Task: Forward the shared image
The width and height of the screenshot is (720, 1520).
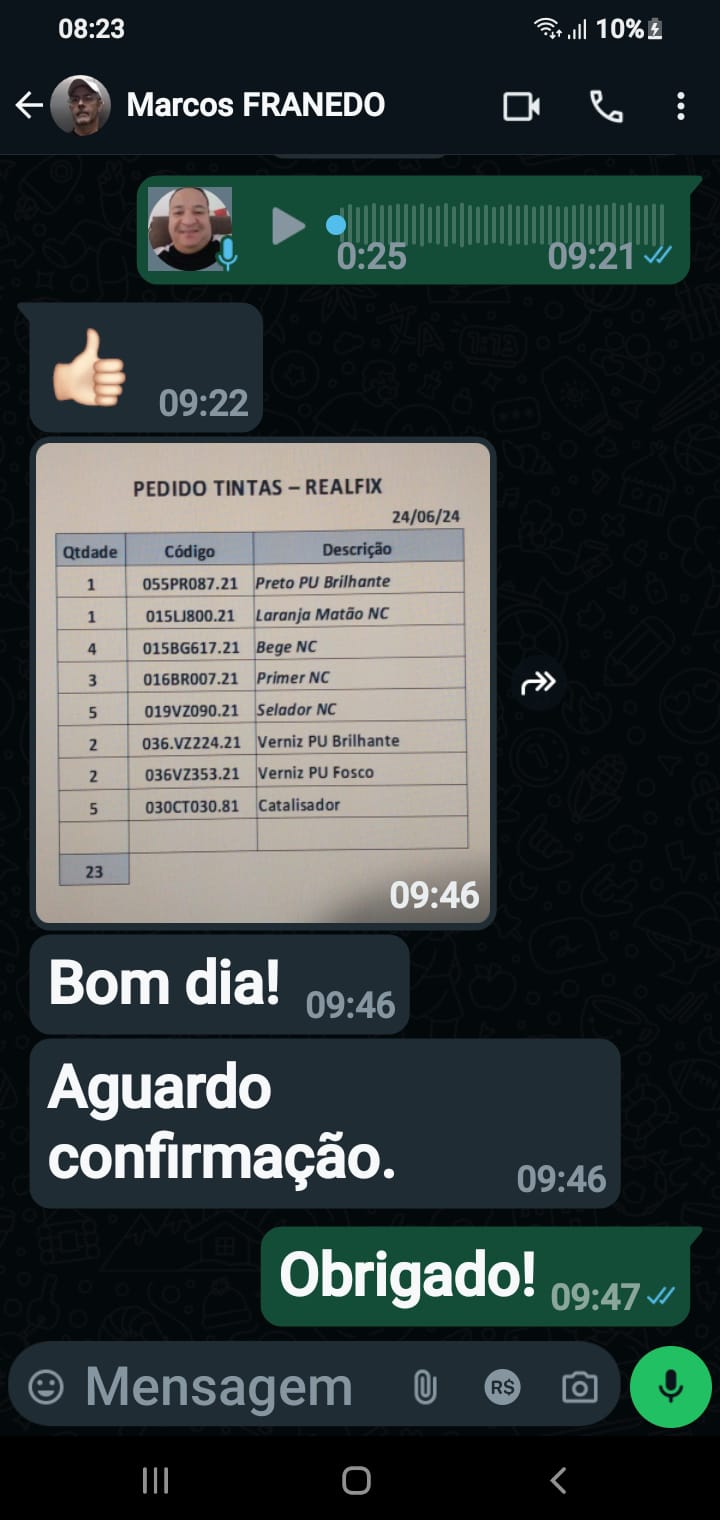Action: [538, 684]
